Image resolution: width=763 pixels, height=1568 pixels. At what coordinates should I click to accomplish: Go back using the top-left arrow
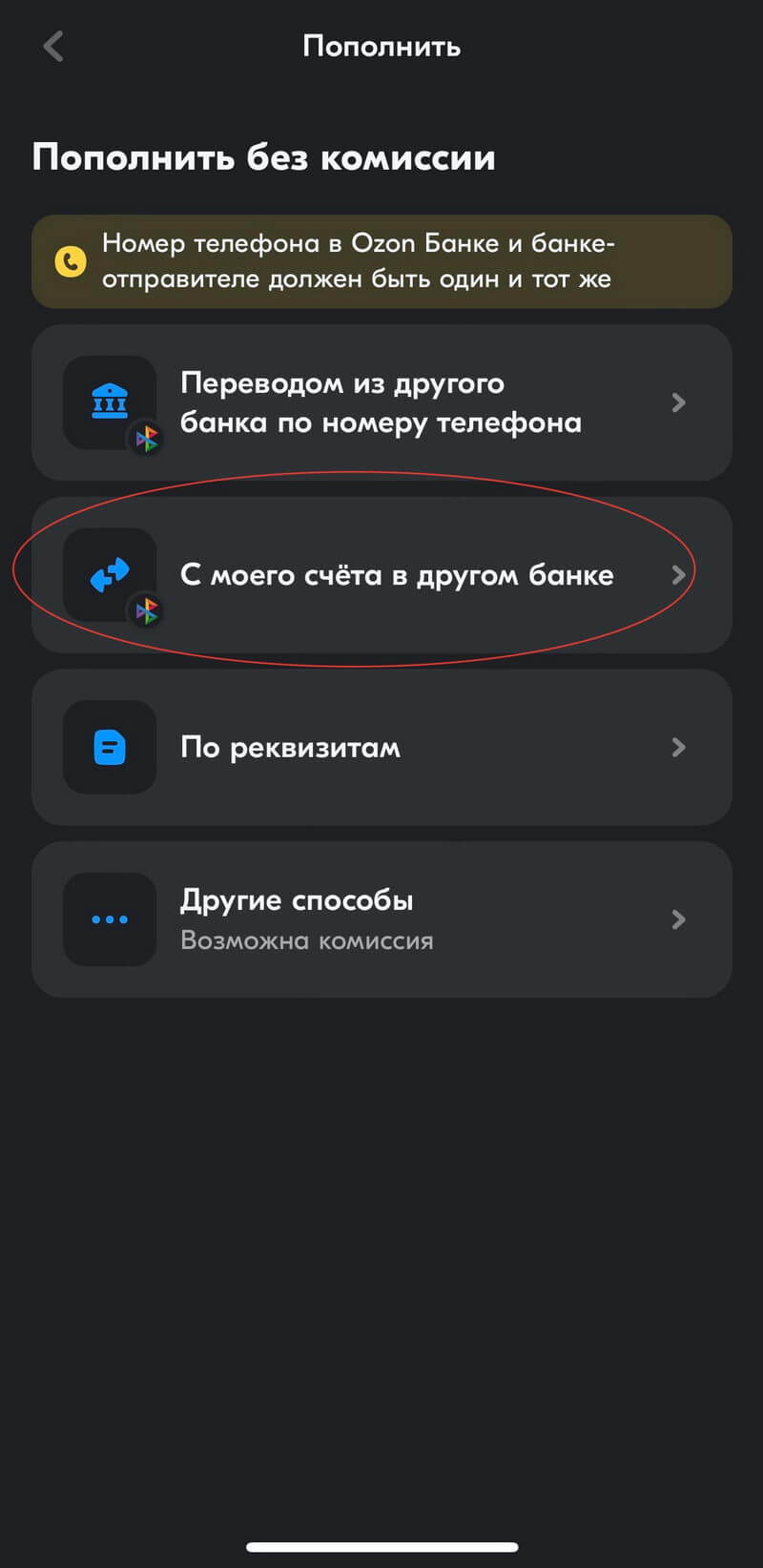53,46
